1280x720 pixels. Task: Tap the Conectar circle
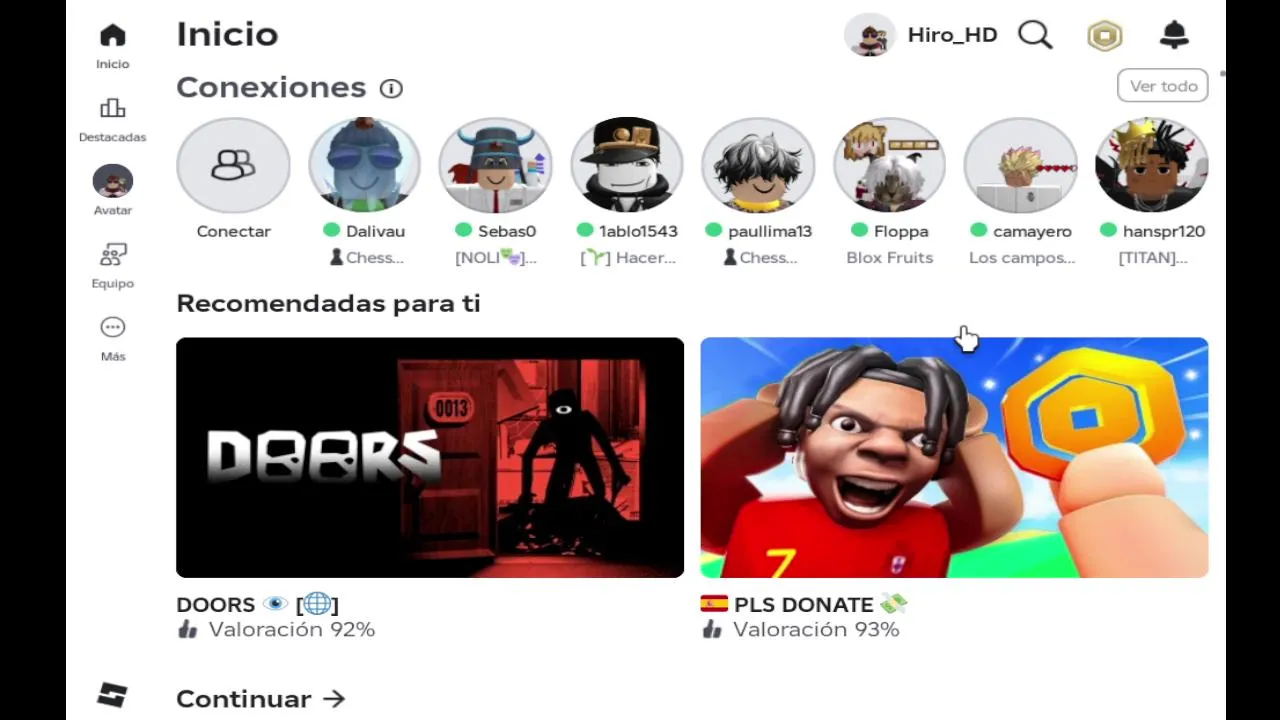pos(233,166)
